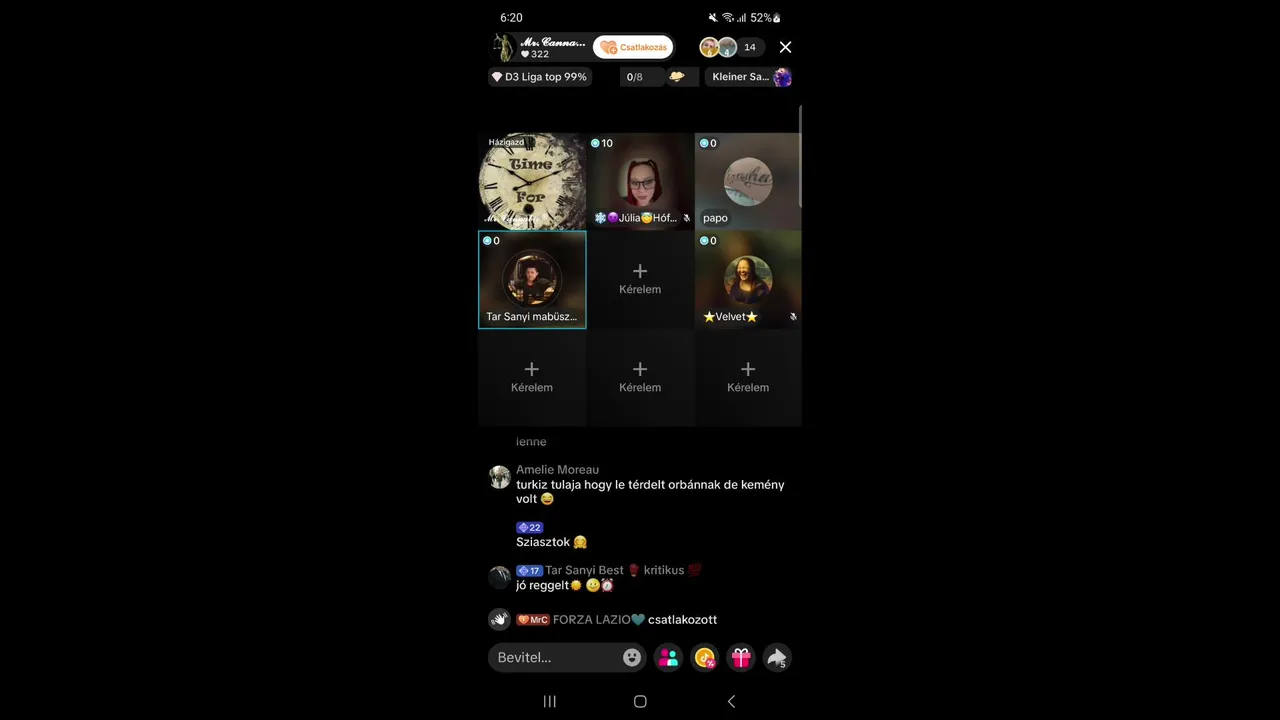Share this live stream
The height and width of the screenshot is (720, 1280).
coord(777,657)
